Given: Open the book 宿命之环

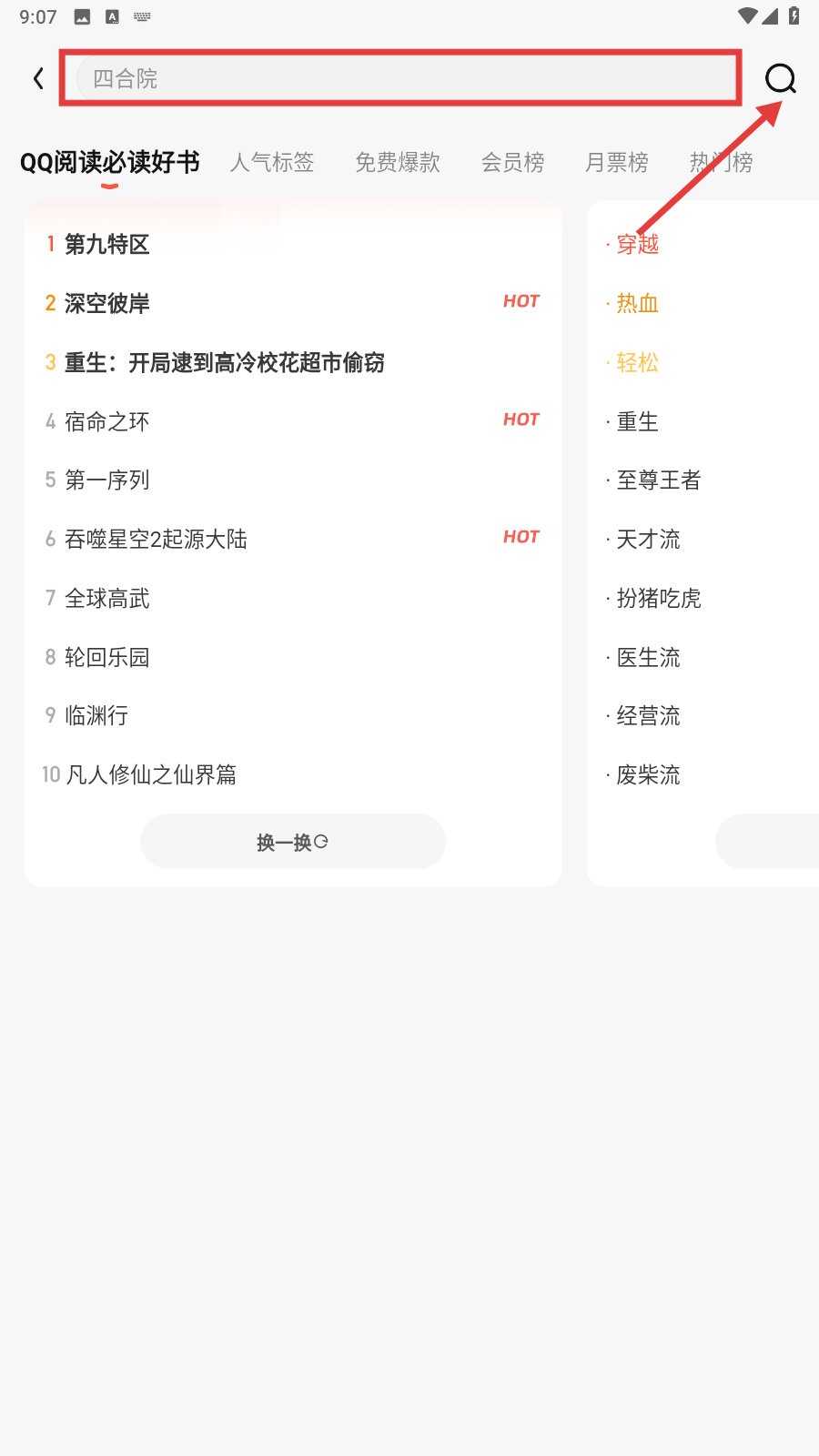Looking at the screenshot, I should [107, 421].
